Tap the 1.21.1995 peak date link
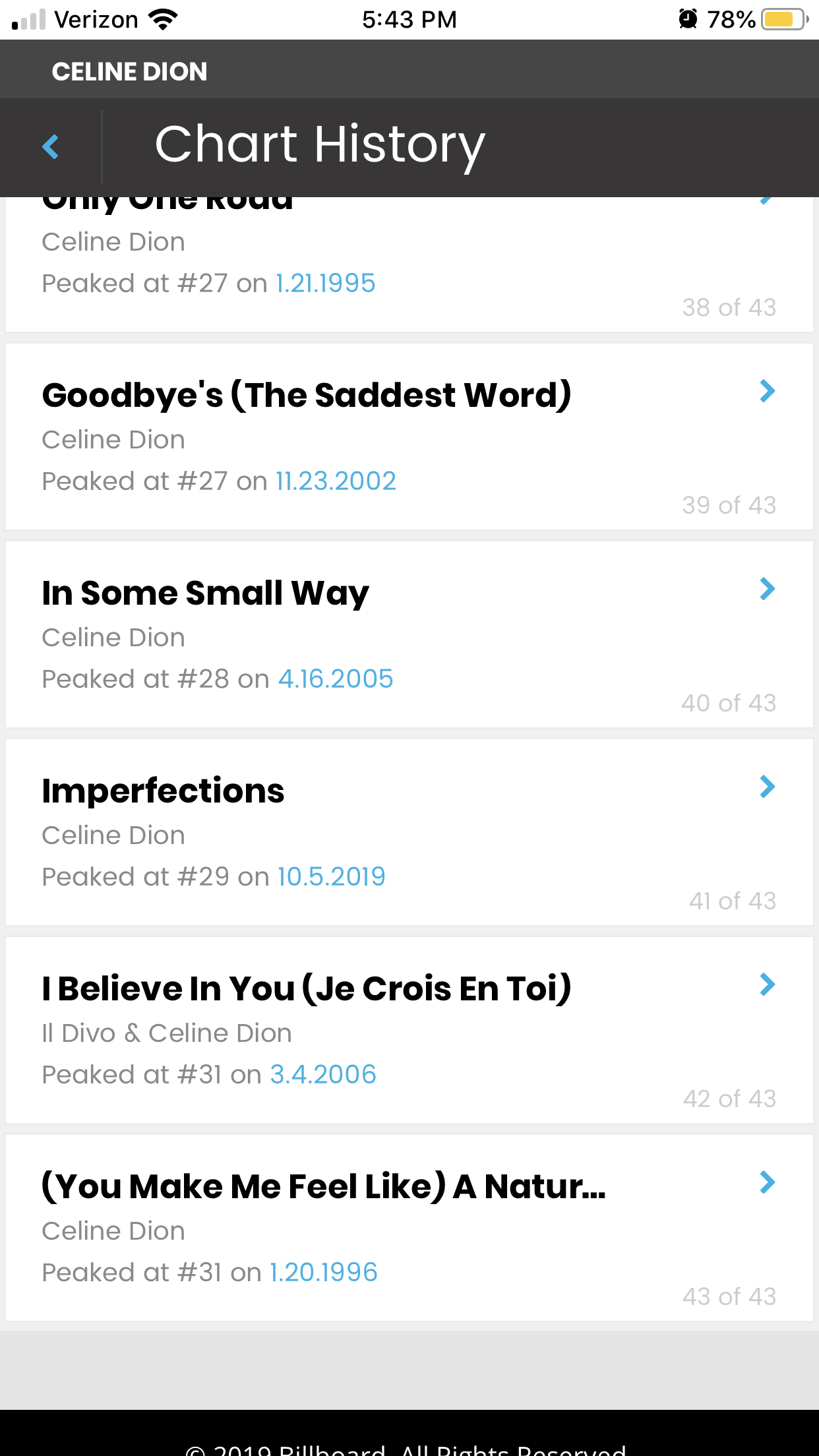Viewport: 819px width, 1456px height. pyautogui.click(x=325, y=284)
